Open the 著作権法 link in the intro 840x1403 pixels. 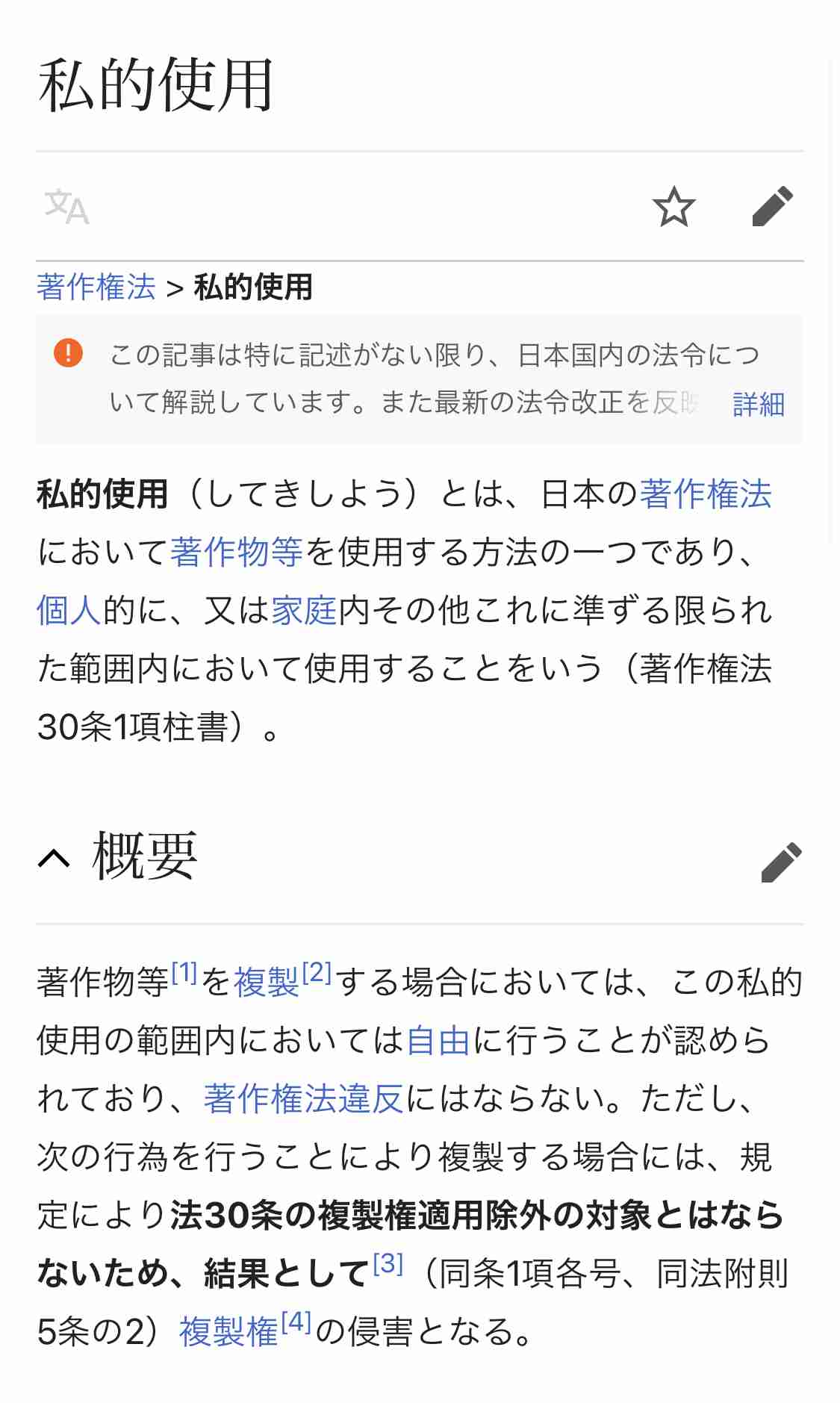706,494
